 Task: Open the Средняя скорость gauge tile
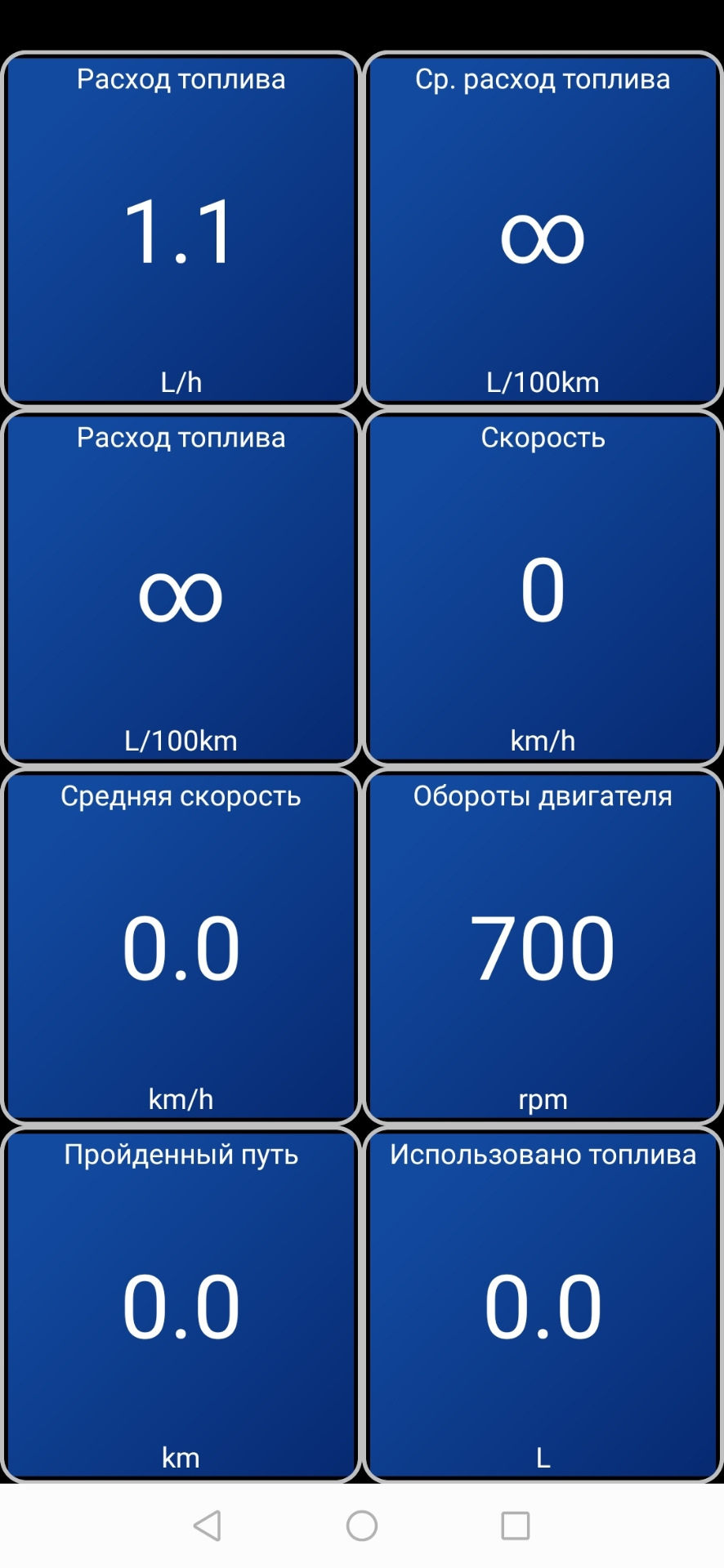click(181, 947)
